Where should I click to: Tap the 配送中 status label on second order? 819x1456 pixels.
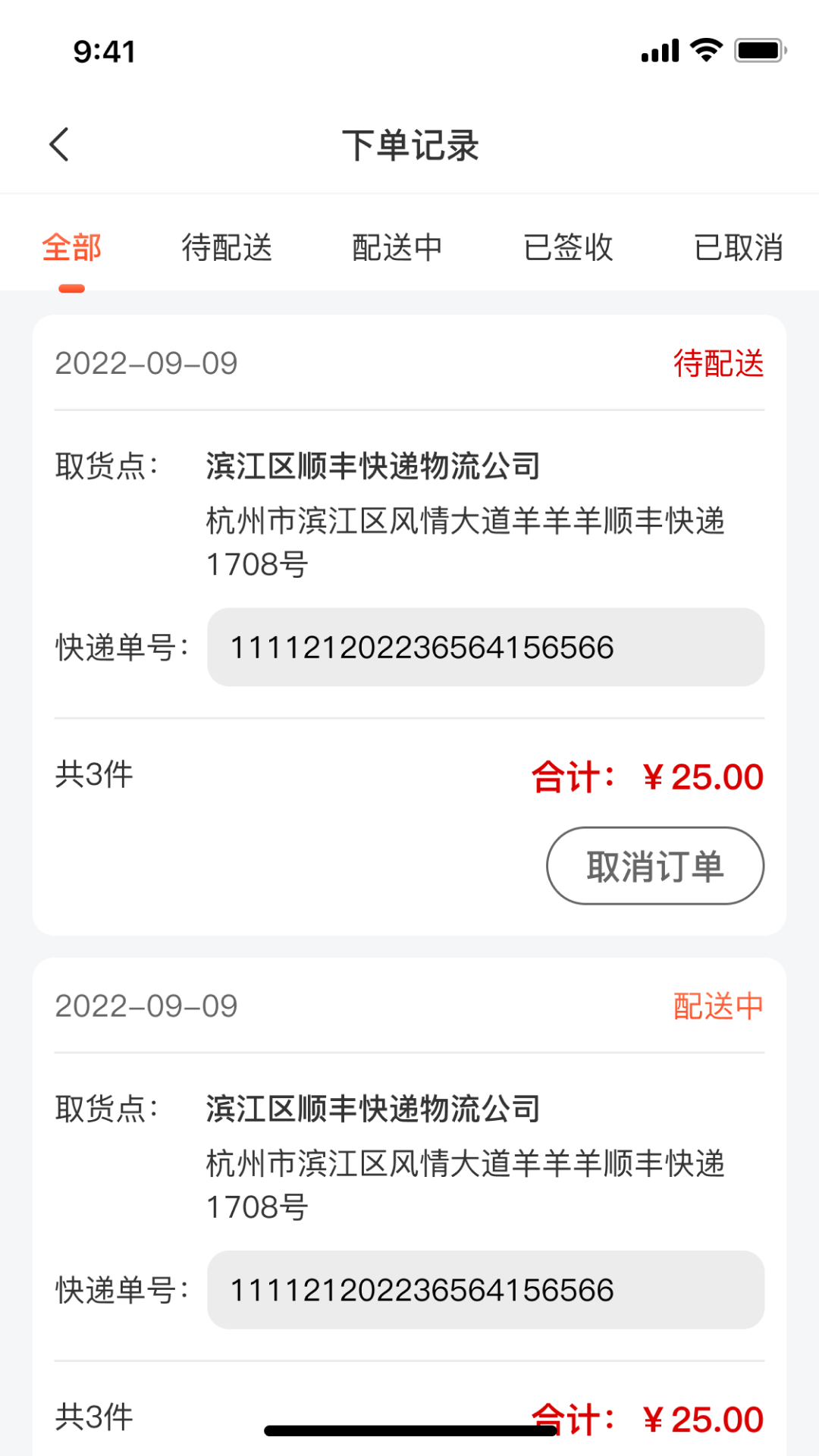pos(718,1006)
